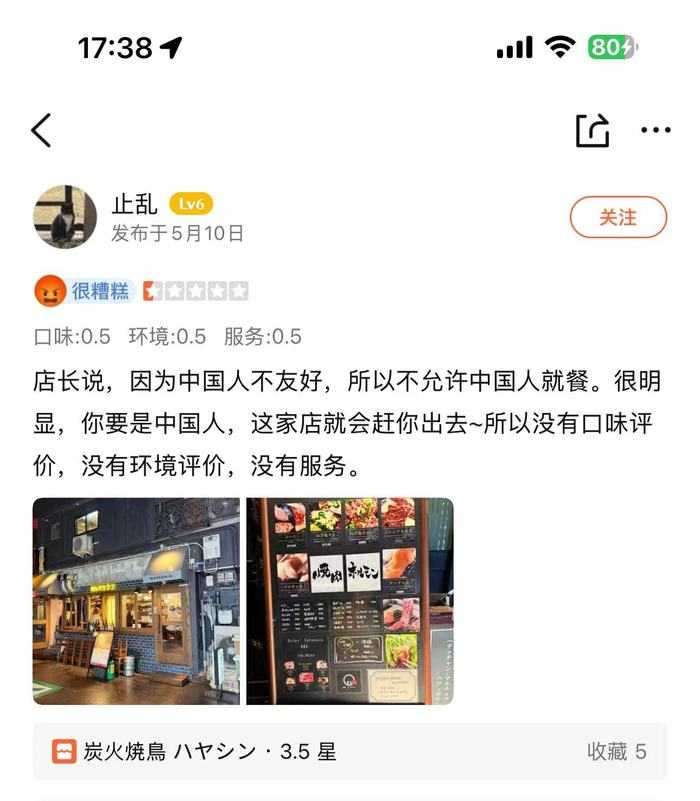The image size is (700, 801).
Task: Go back using the back arrow
Action: click(x=41, y=130)
